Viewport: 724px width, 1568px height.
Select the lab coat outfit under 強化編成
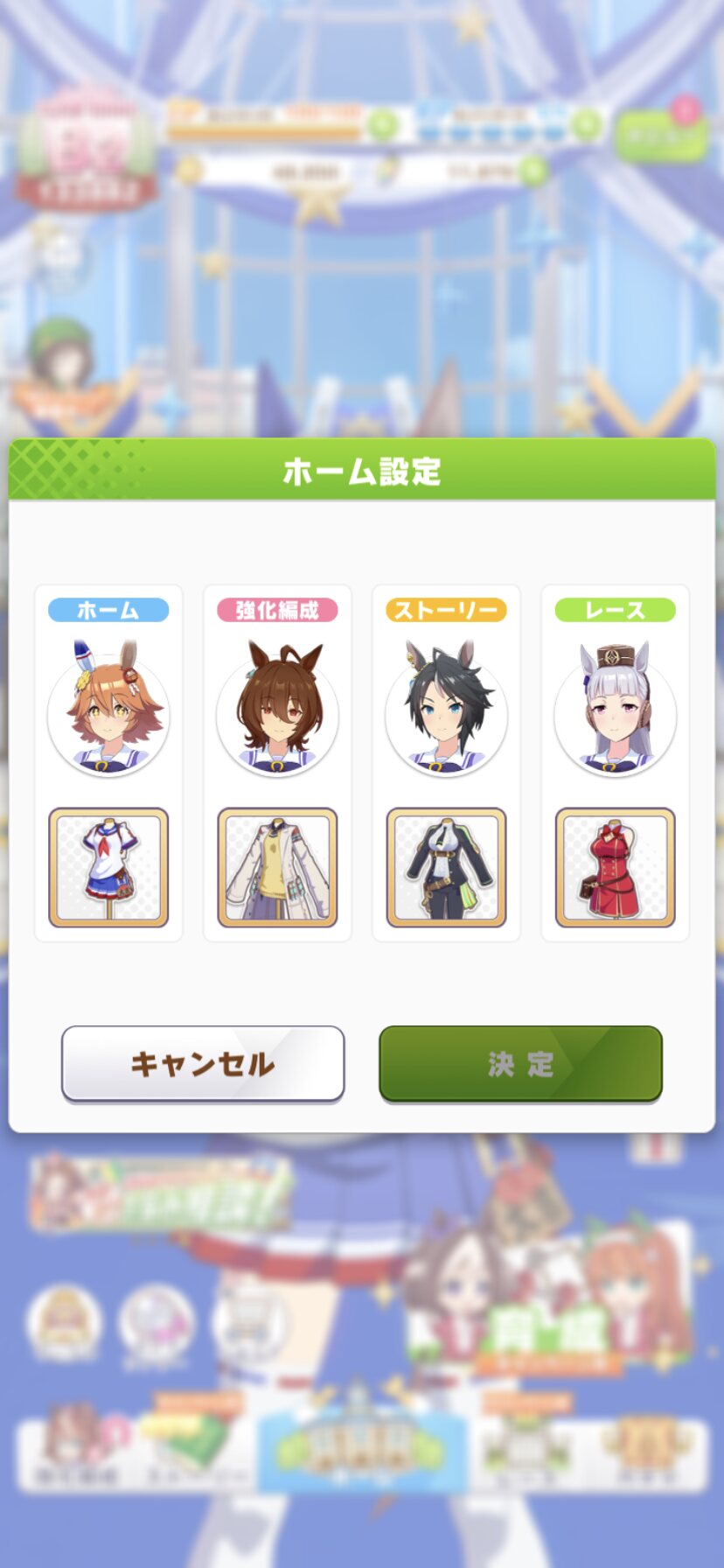pos(277,867)
